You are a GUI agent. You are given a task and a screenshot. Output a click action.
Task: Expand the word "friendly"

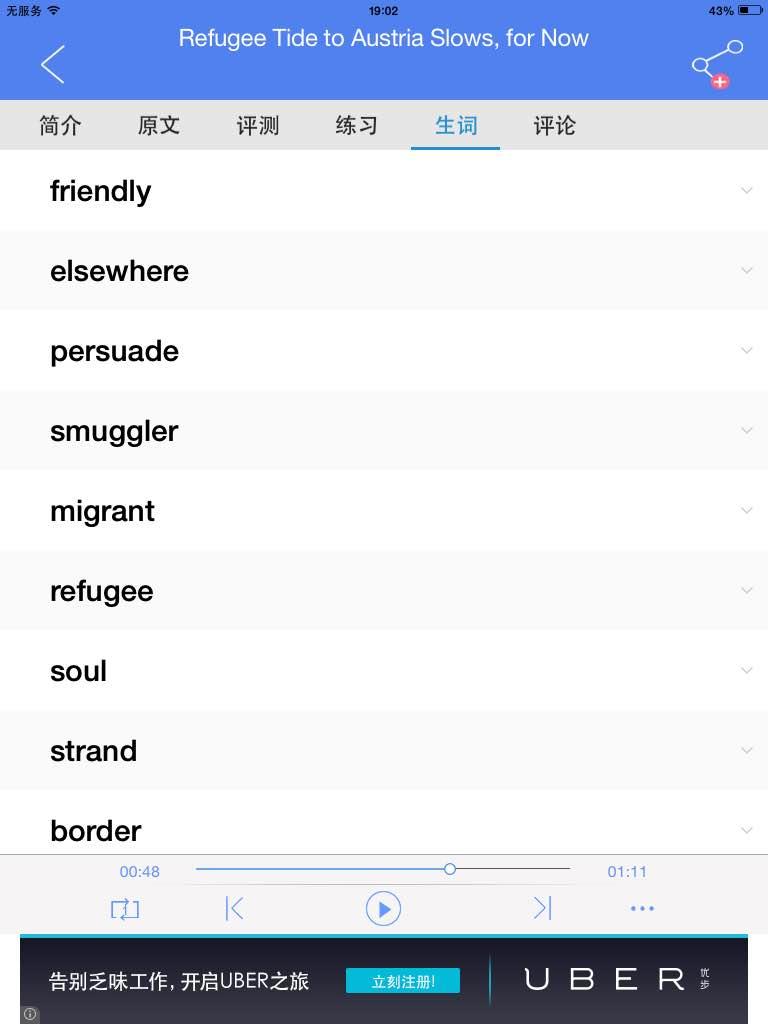[x=746, y=191]
